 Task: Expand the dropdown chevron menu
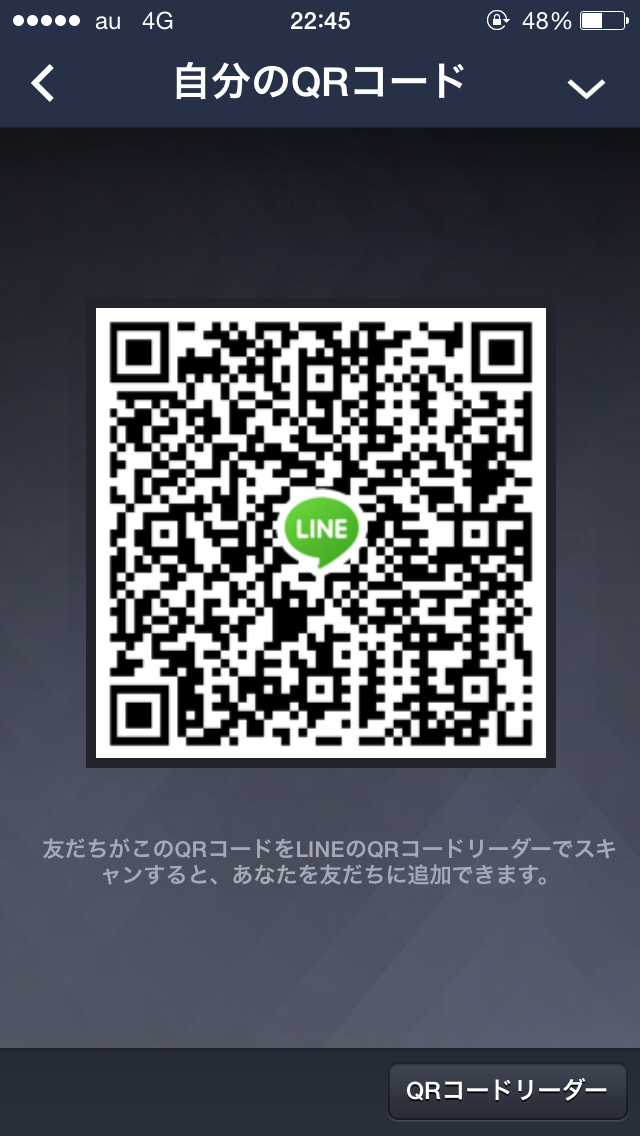click(586, 88)
